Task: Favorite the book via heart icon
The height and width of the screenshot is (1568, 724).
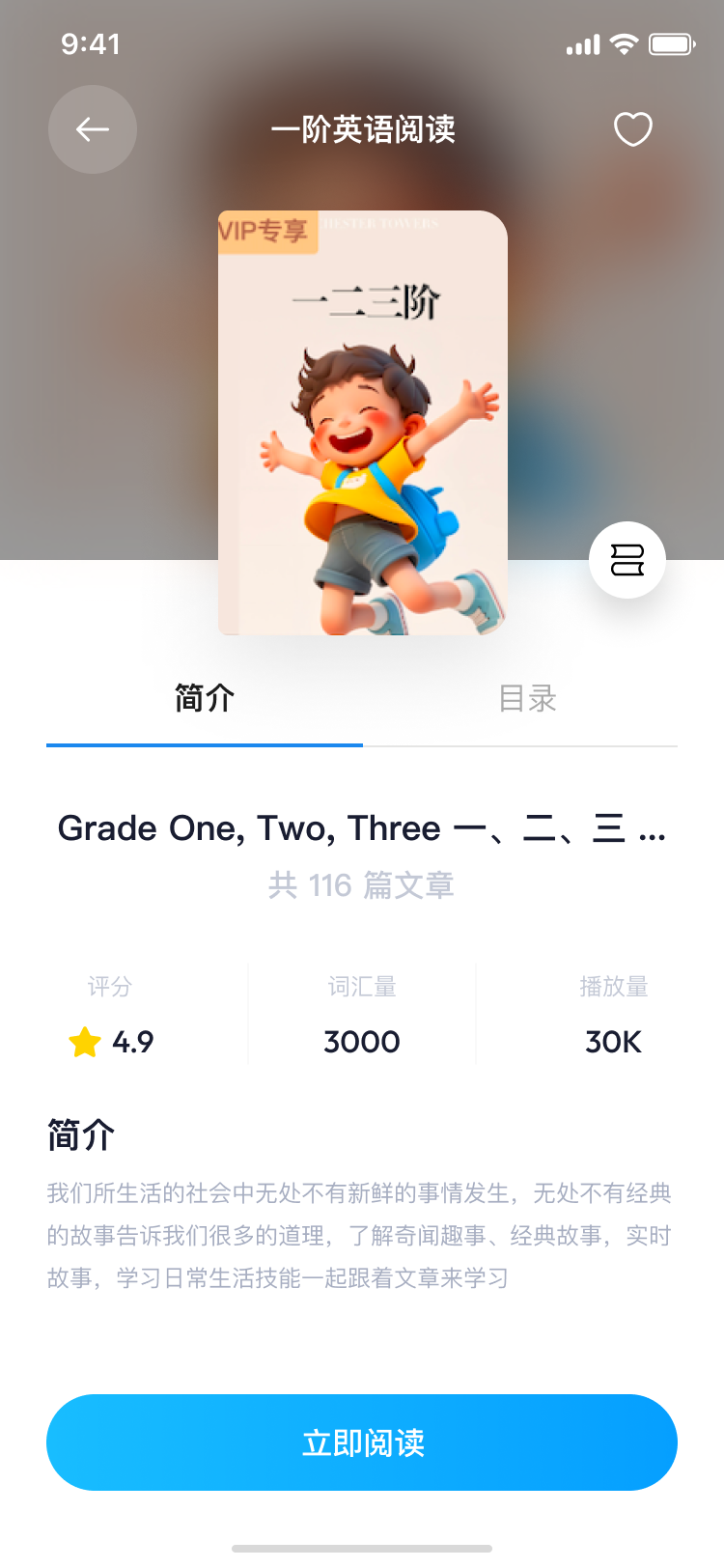Action: click(632, 128)
